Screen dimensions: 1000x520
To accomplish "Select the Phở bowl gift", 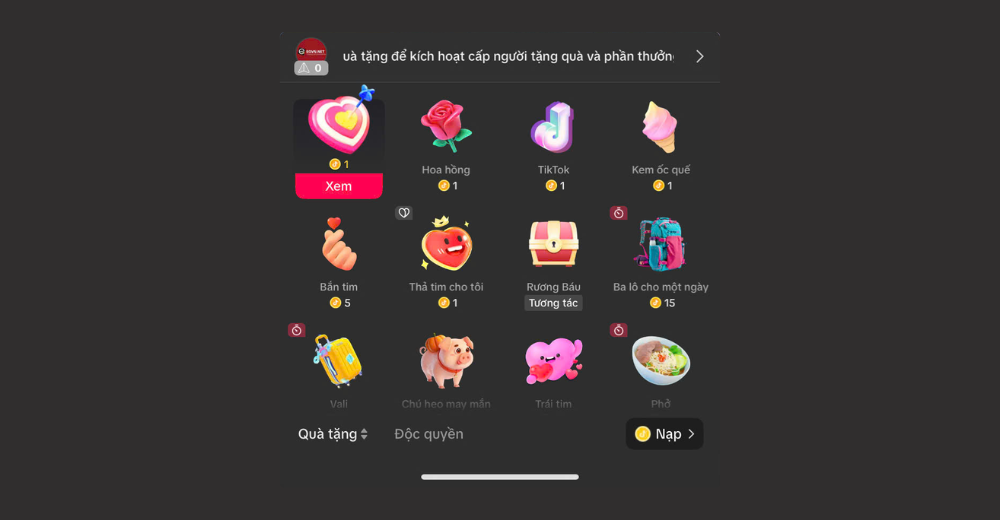I will (x=660, y=362).
